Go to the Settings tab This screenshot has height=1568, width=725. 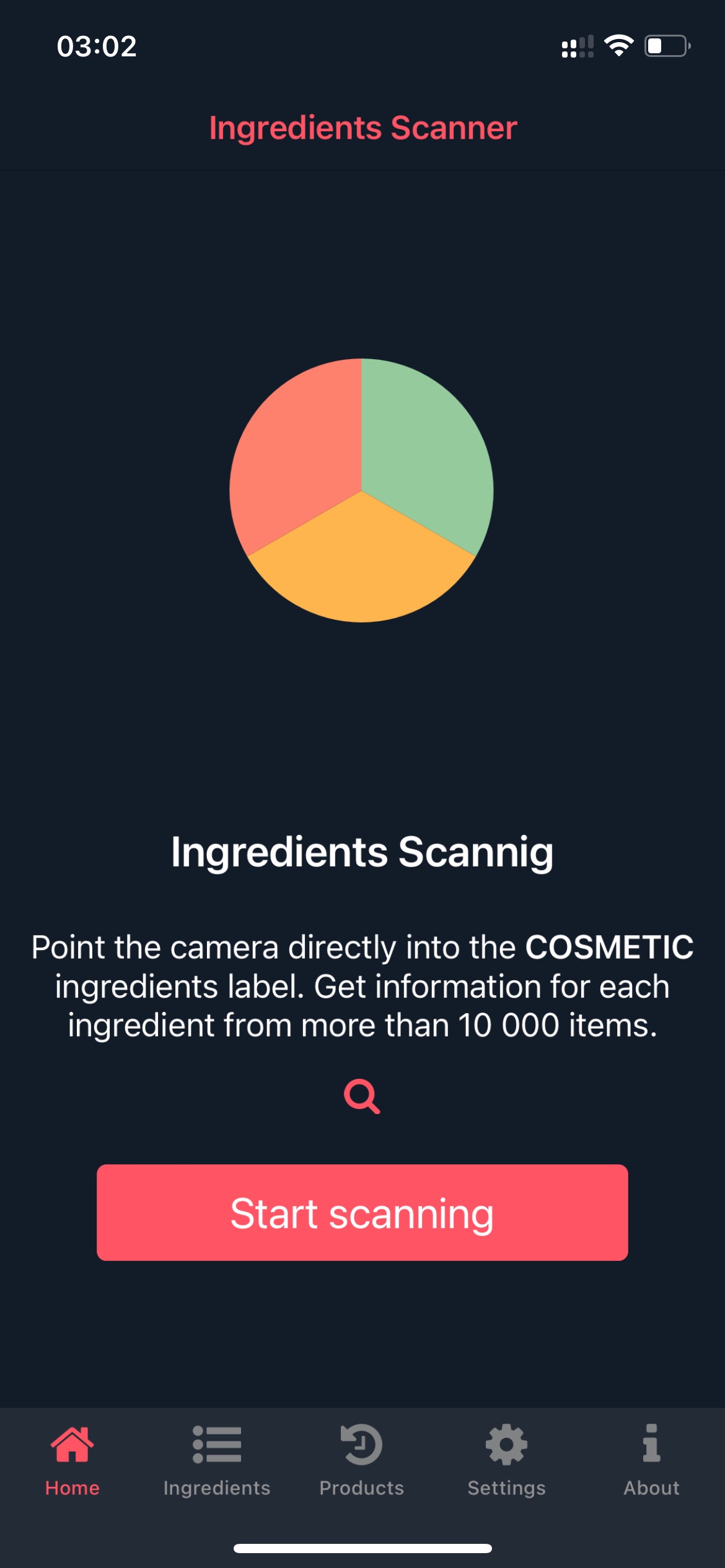tap(506, 1460)
